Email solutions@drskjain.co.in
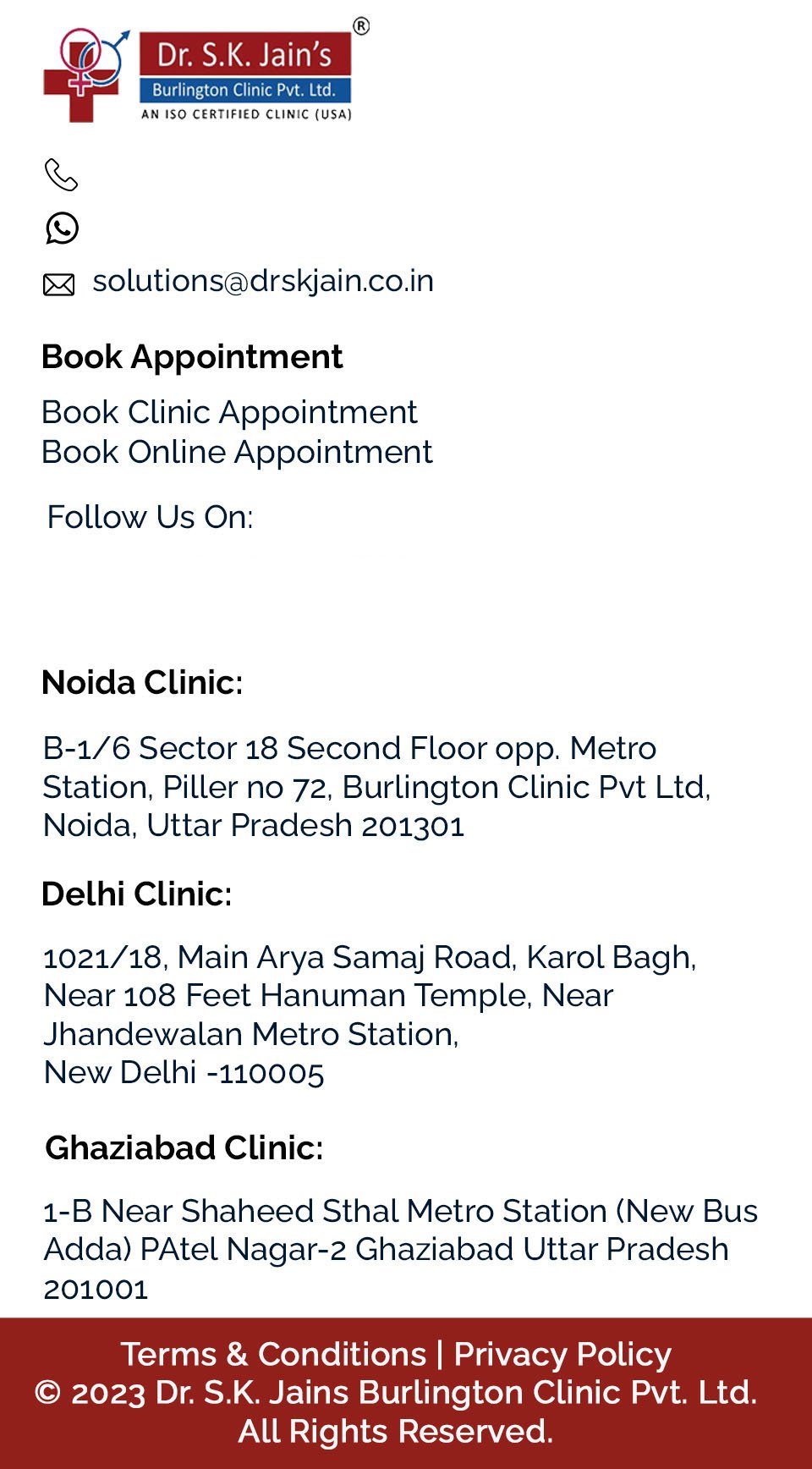 (x=263, y=281)
